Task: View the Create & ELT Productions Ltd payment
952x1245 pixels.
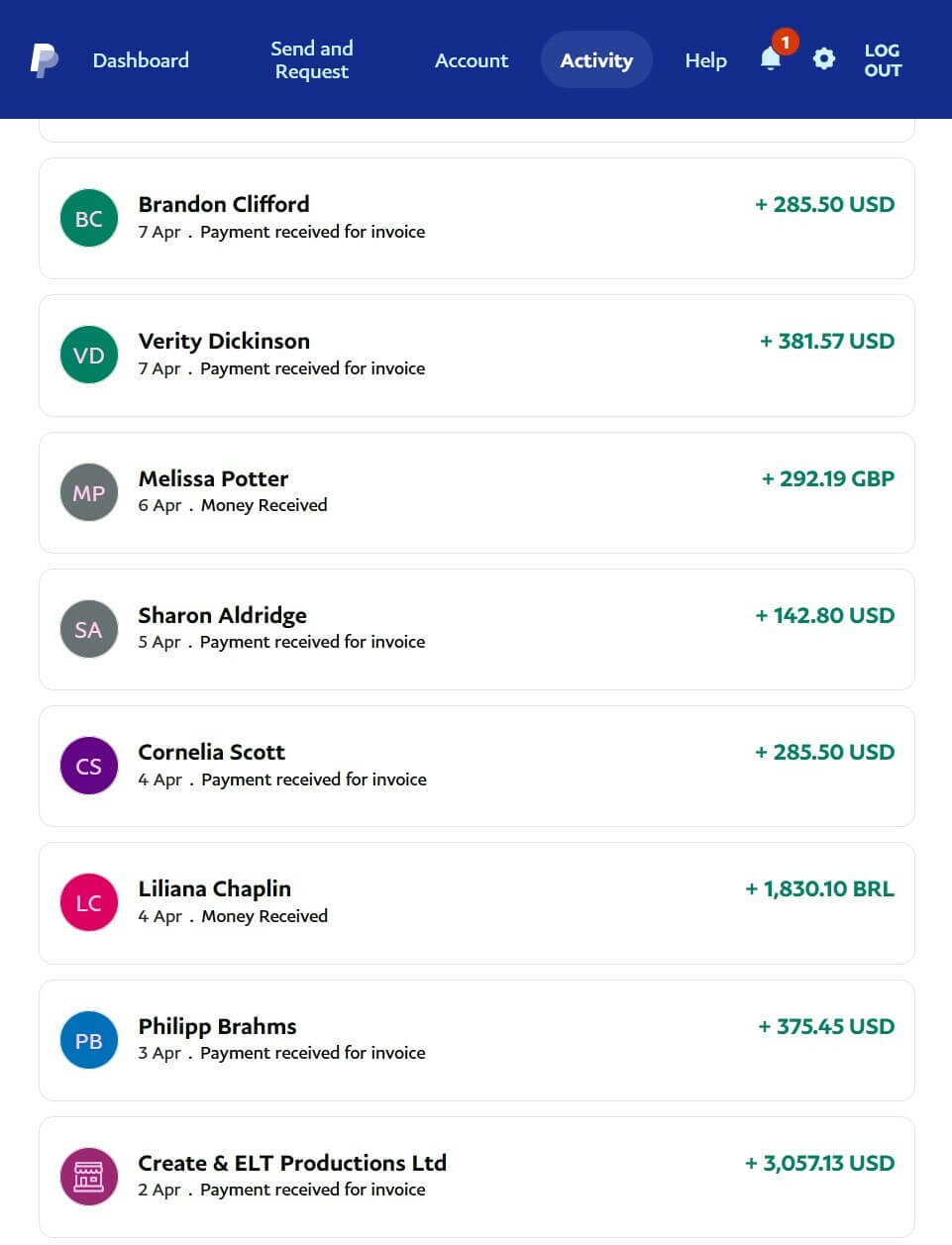Action: pos(476,1177)
